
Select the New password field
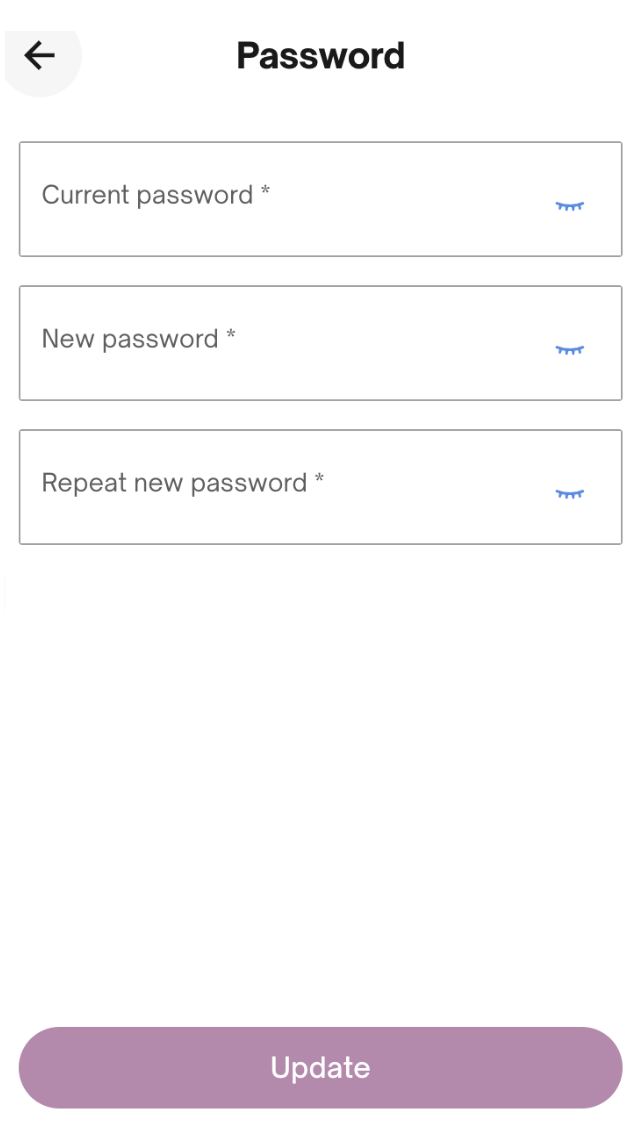[280, 343]
